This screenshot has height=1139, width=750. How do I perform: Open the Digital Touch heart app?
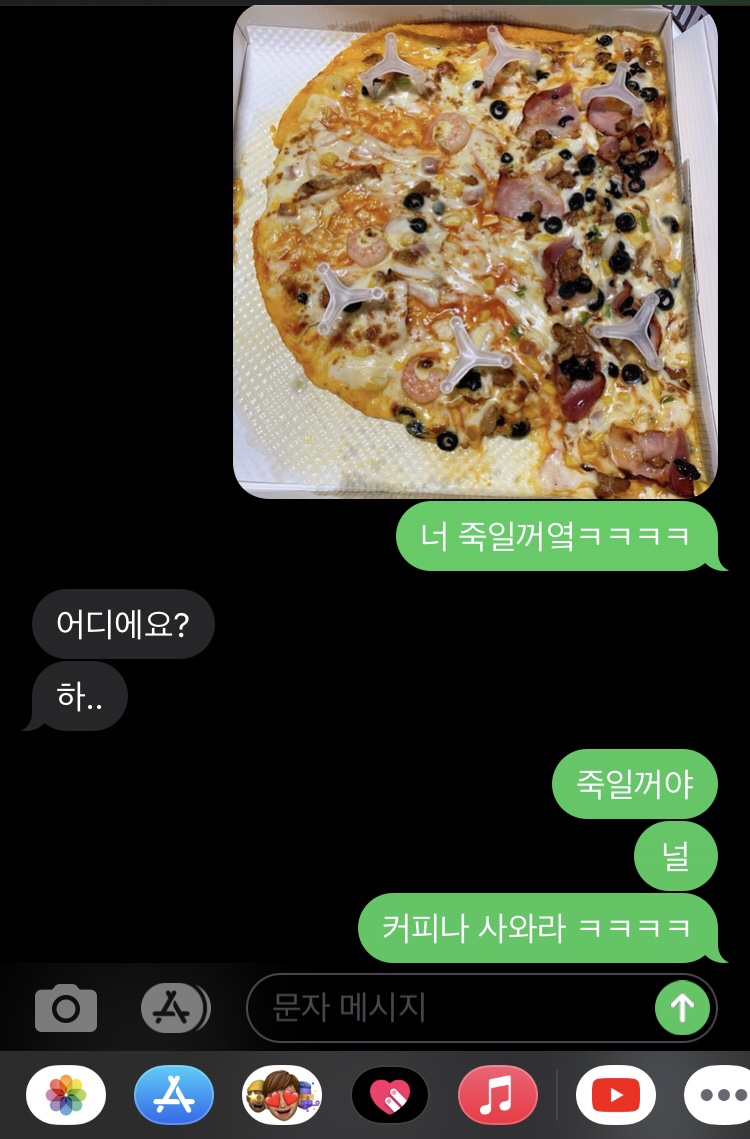coord(390,1095)
